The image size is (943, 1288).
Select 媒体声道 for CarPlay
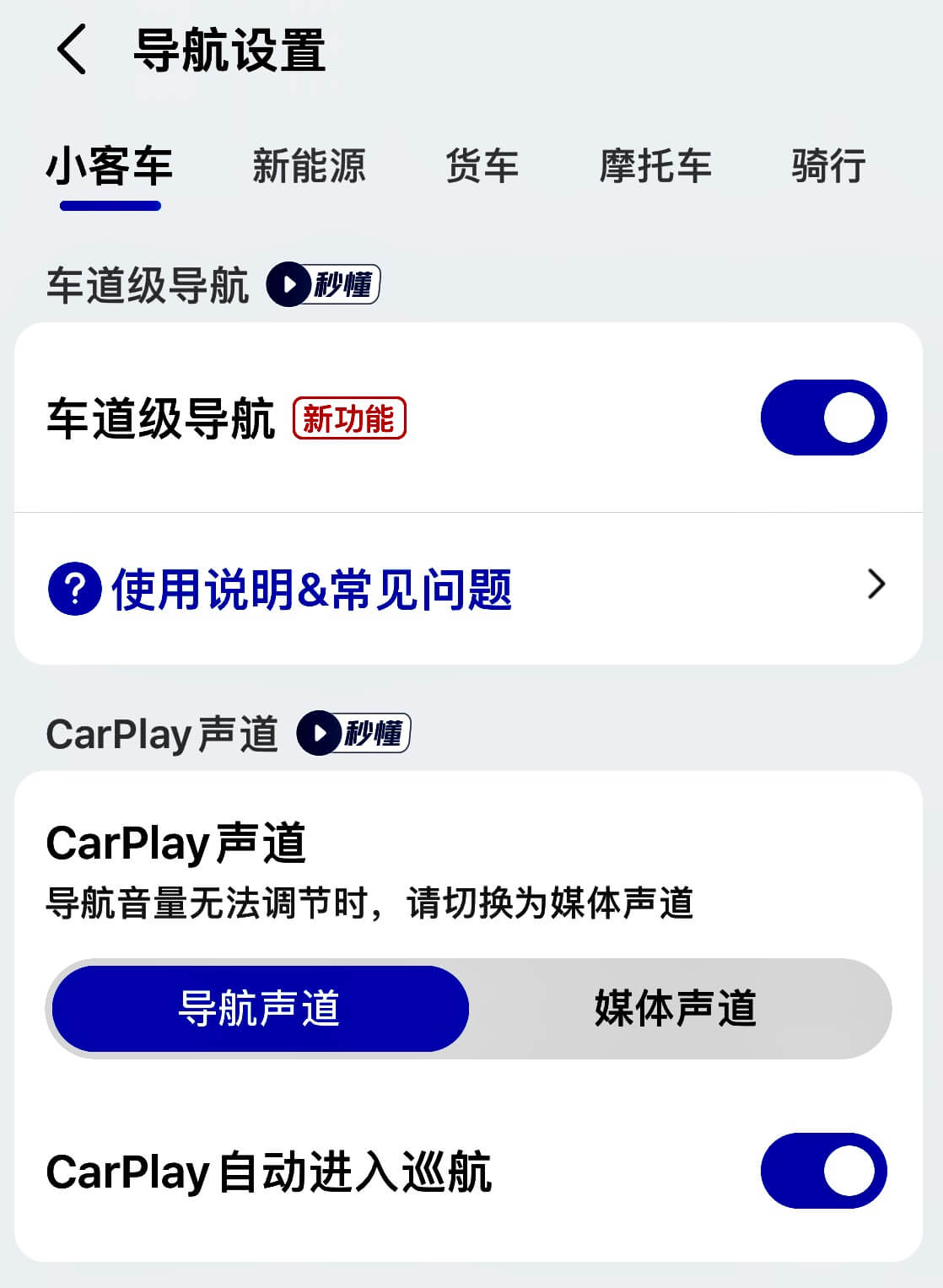coord(675,1009)
